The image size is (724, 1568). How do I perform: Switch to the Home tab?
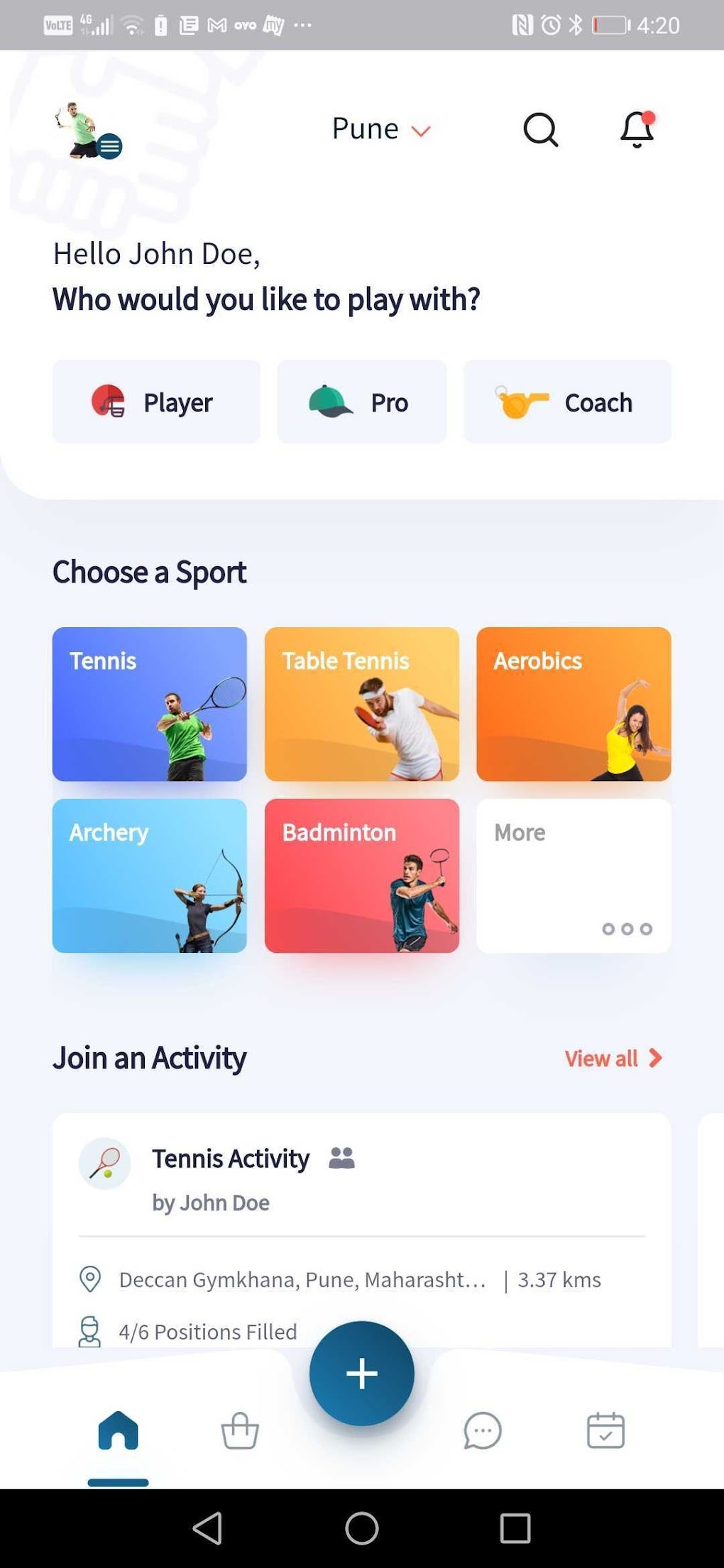[121, 1431]
